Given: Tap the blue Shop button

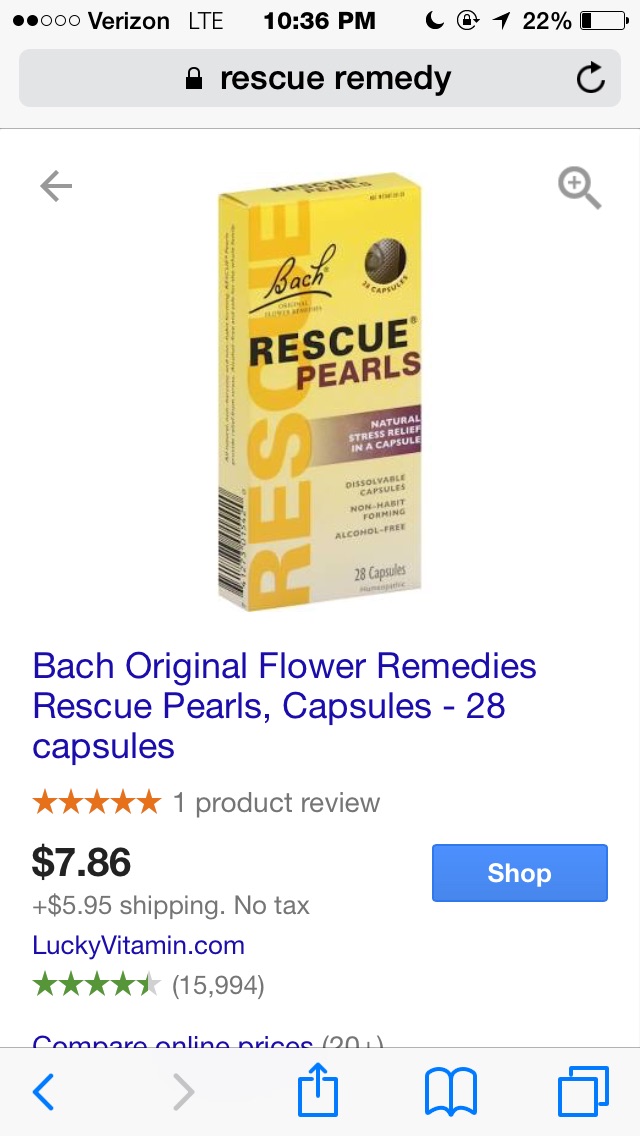Looking at the screenshot, I should click(519, 873).
